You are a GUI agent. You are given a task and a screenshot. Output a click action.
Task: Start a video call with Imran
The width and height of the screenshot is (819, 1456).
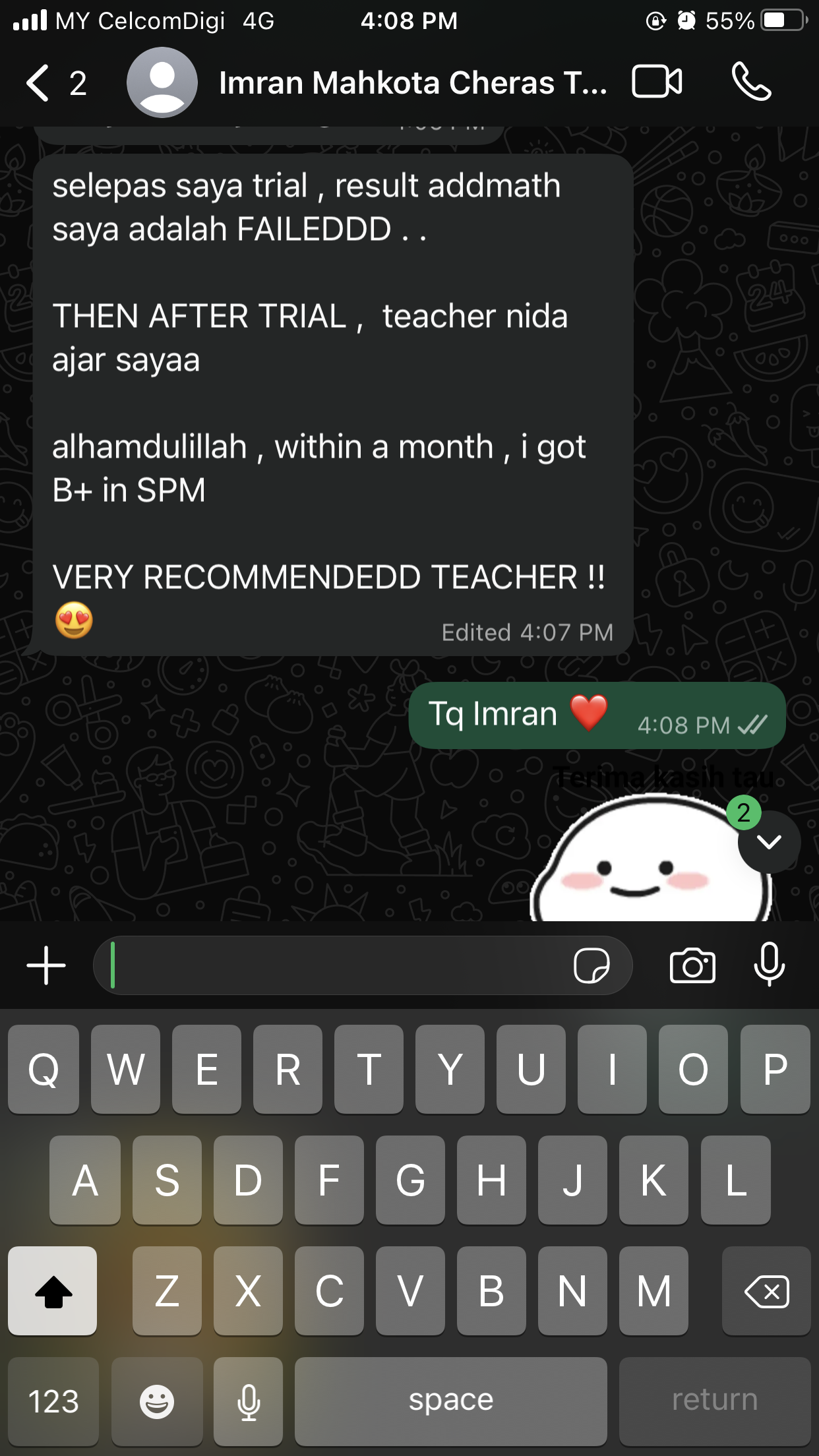click(x=657, y=82)
